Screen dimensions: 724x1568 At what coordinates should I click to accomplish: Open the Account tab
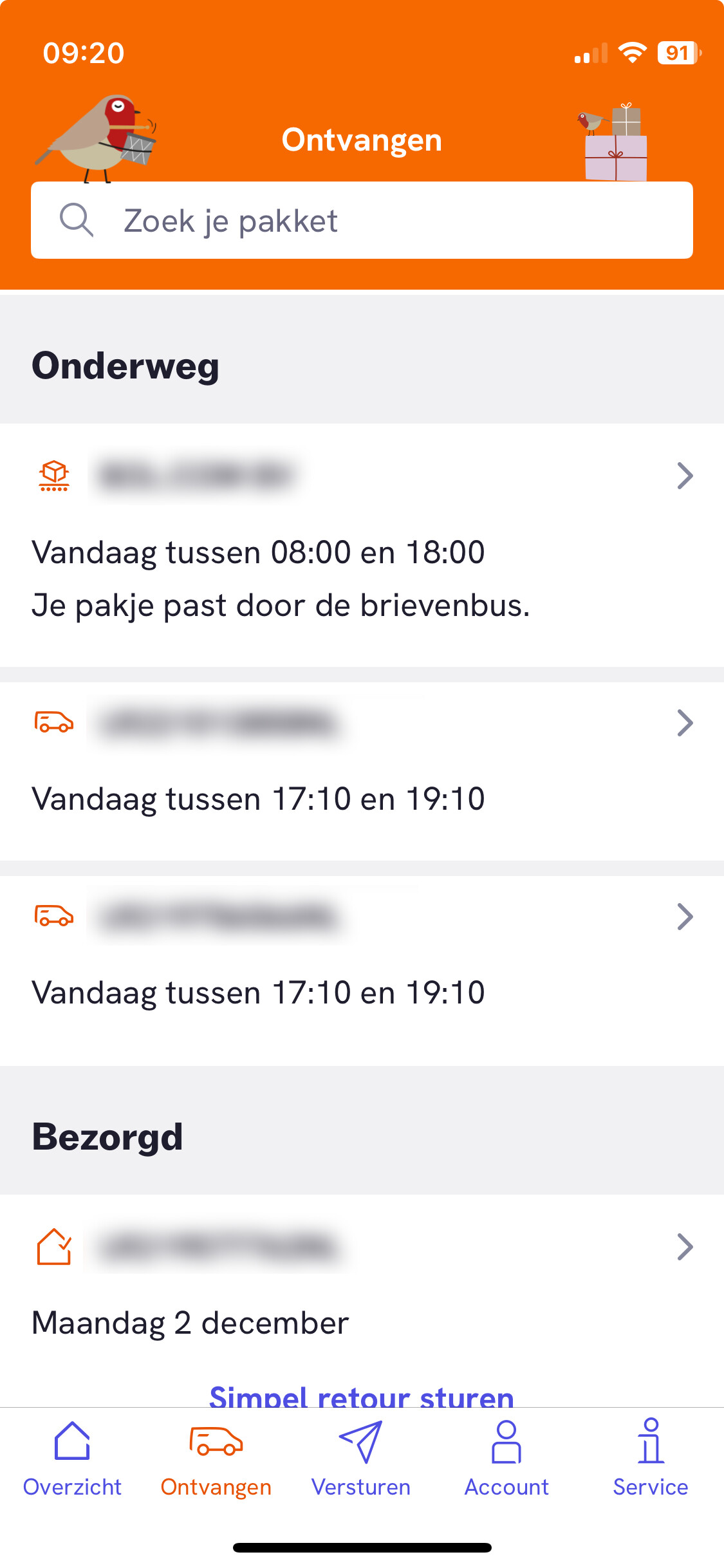click(506, 1459)
